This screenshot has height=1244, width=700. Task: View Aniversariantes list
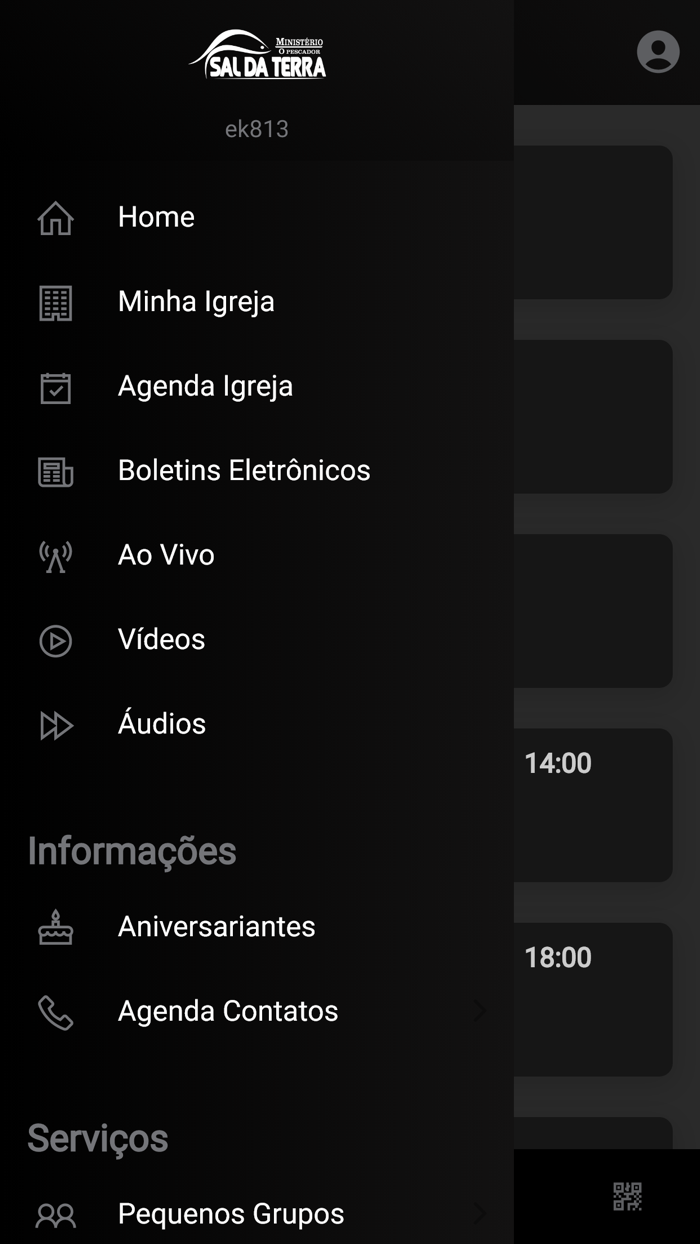216,927
